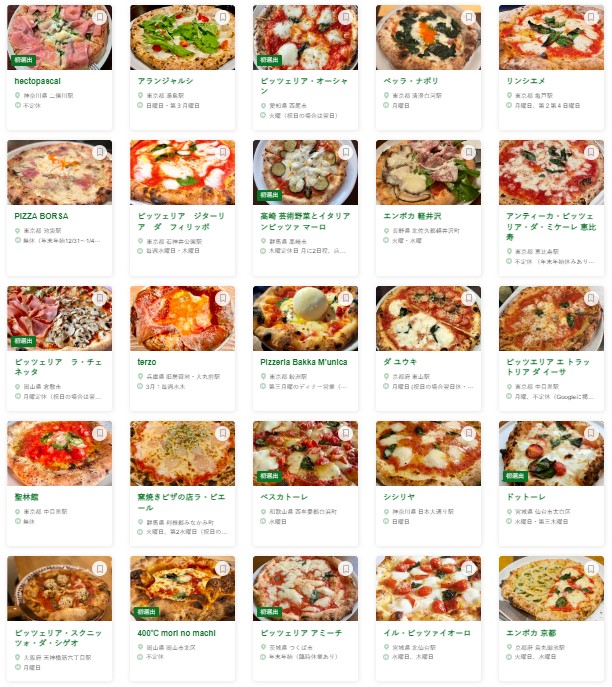Bookmark ピッツェリア ジターリア ダ フィリッポ
This screenshot has width=612, height=687.
click(x=223, y=152)
